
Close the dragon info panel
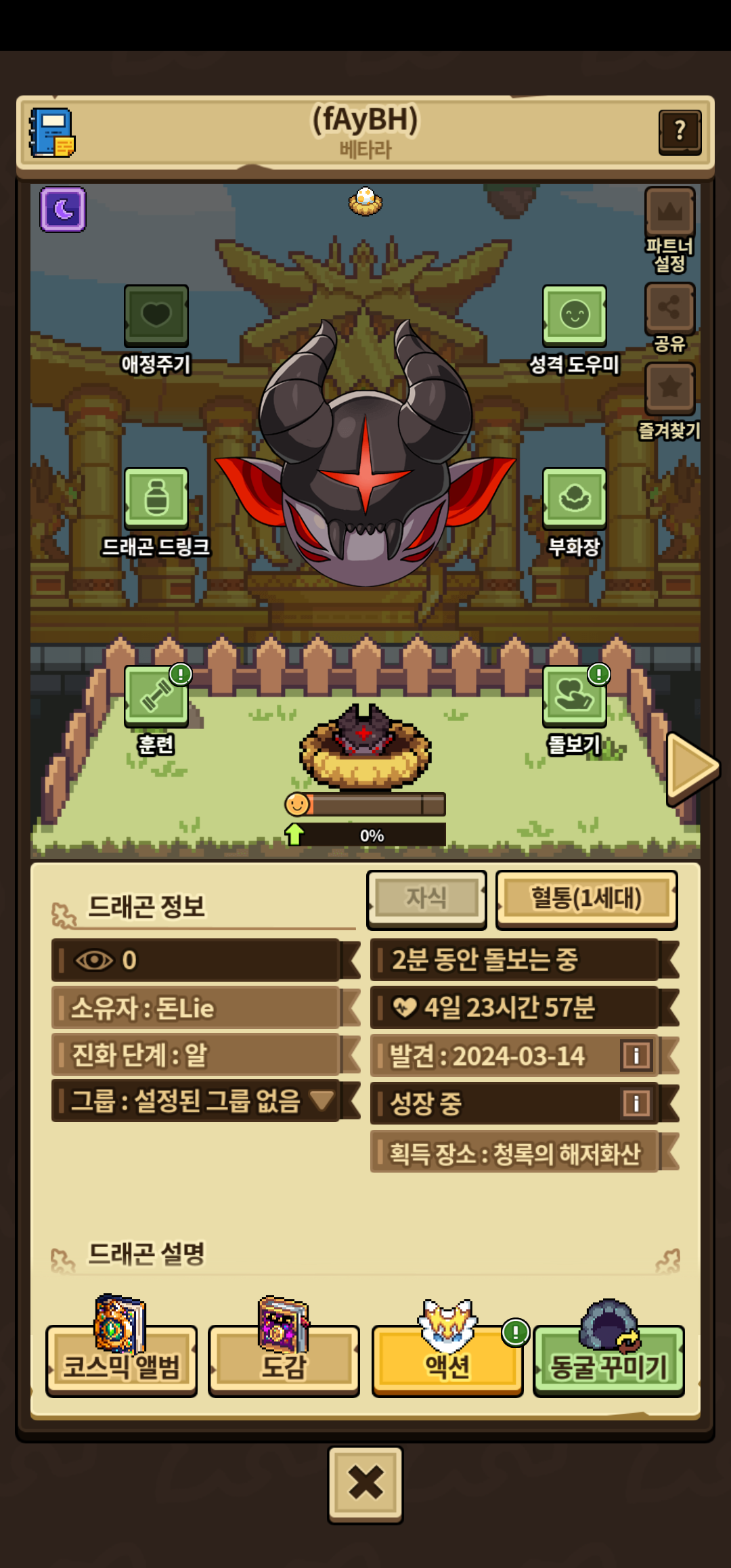pyautogui.click(x=365, y=1484)
